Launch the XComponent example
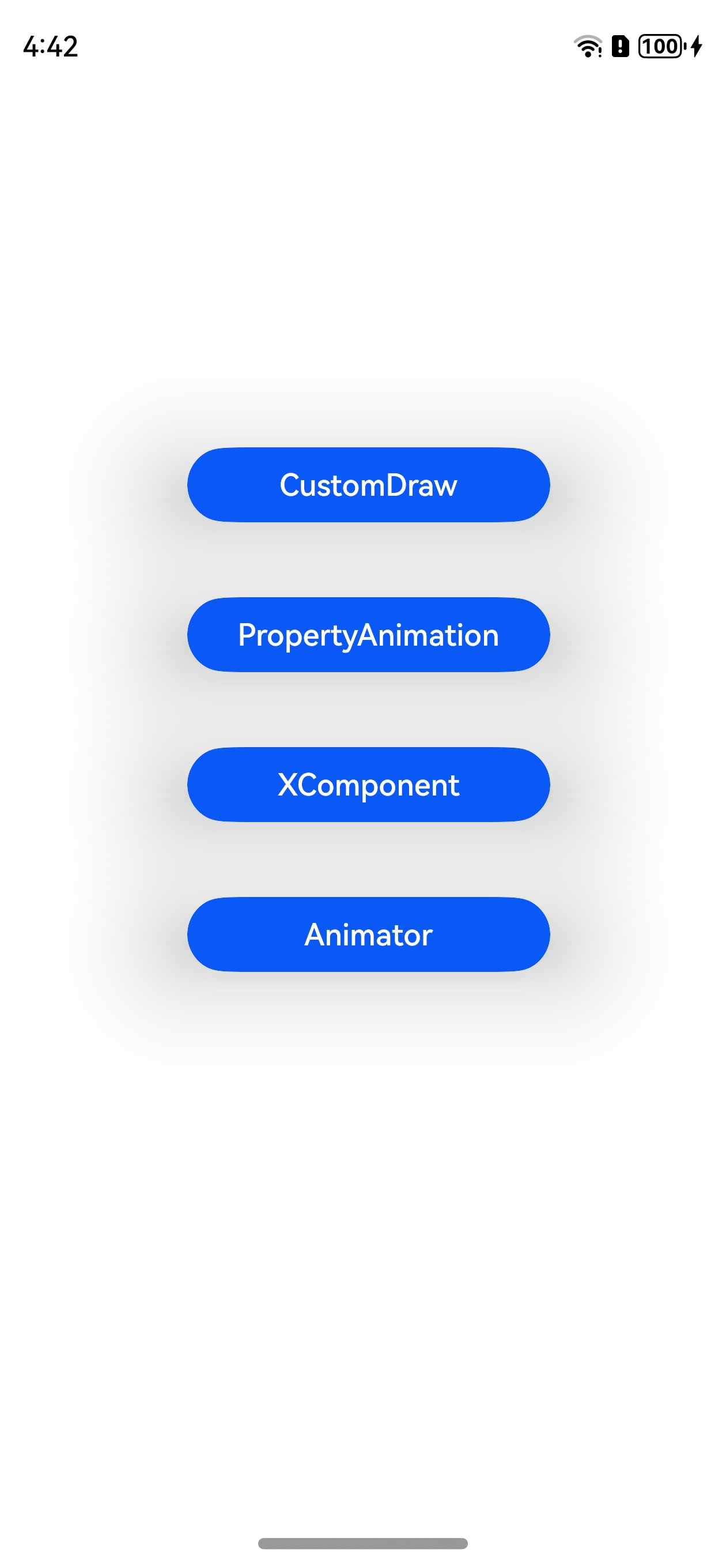Image resolution: width=726 pixels, height=1568 pixels. [368, 784]
